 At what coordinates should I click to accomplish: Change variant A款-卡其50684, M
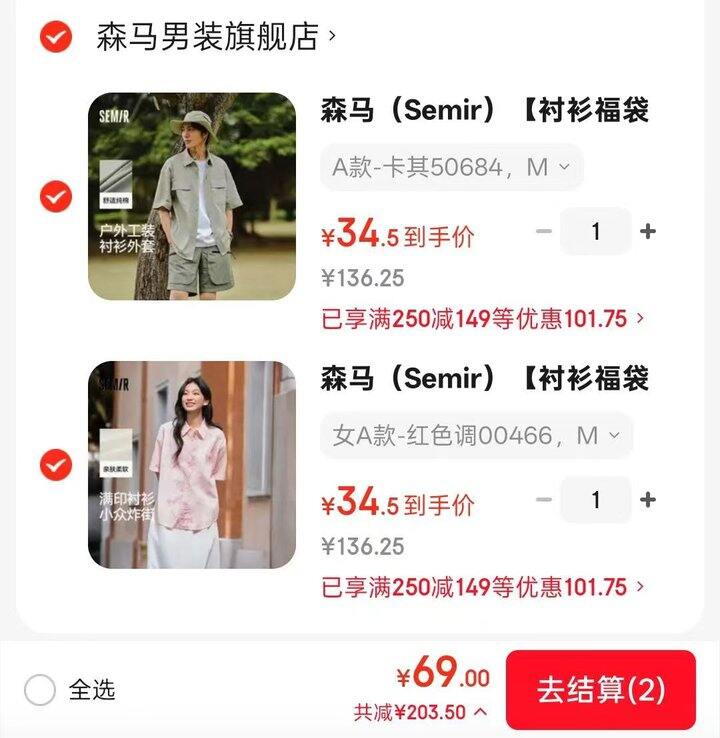click(x=451, y=167)
